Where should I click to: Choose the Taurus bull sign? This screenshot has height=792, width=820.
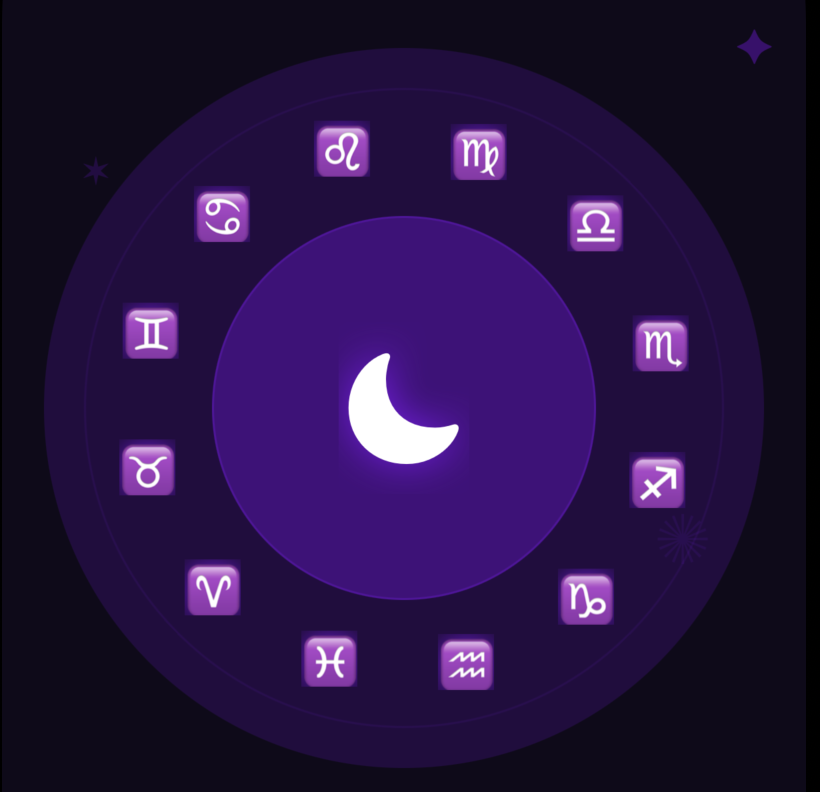pyautogui.click(x=148, y=470)
